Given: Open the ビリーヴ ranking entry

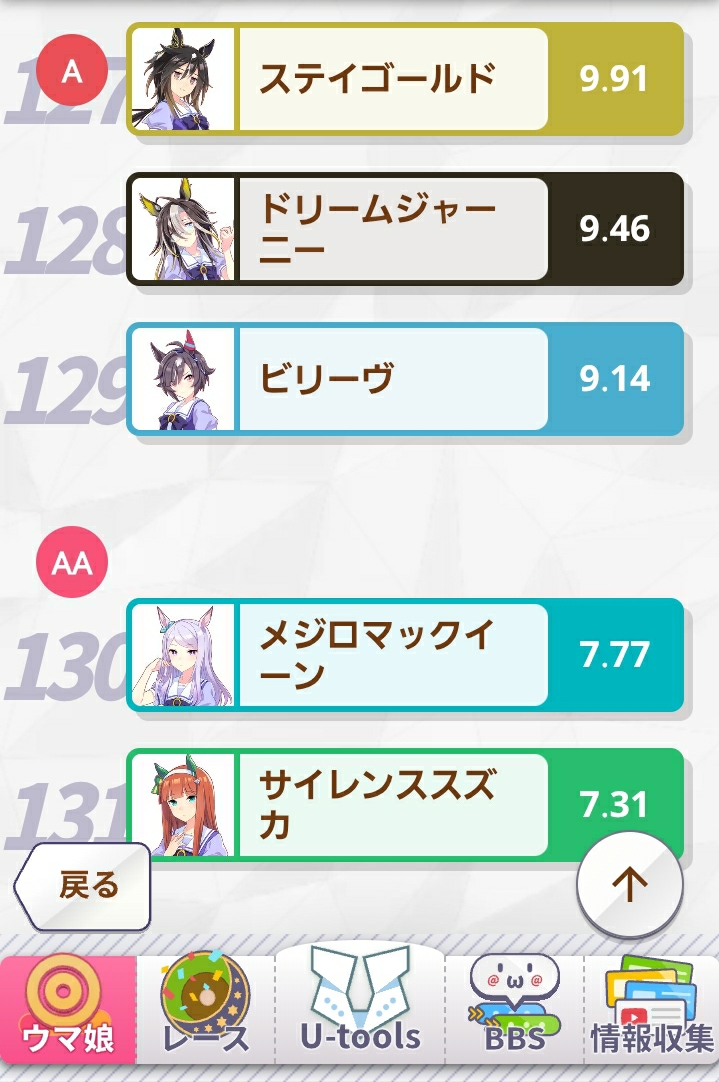Looking at the screenshot, I should point(404,379).
